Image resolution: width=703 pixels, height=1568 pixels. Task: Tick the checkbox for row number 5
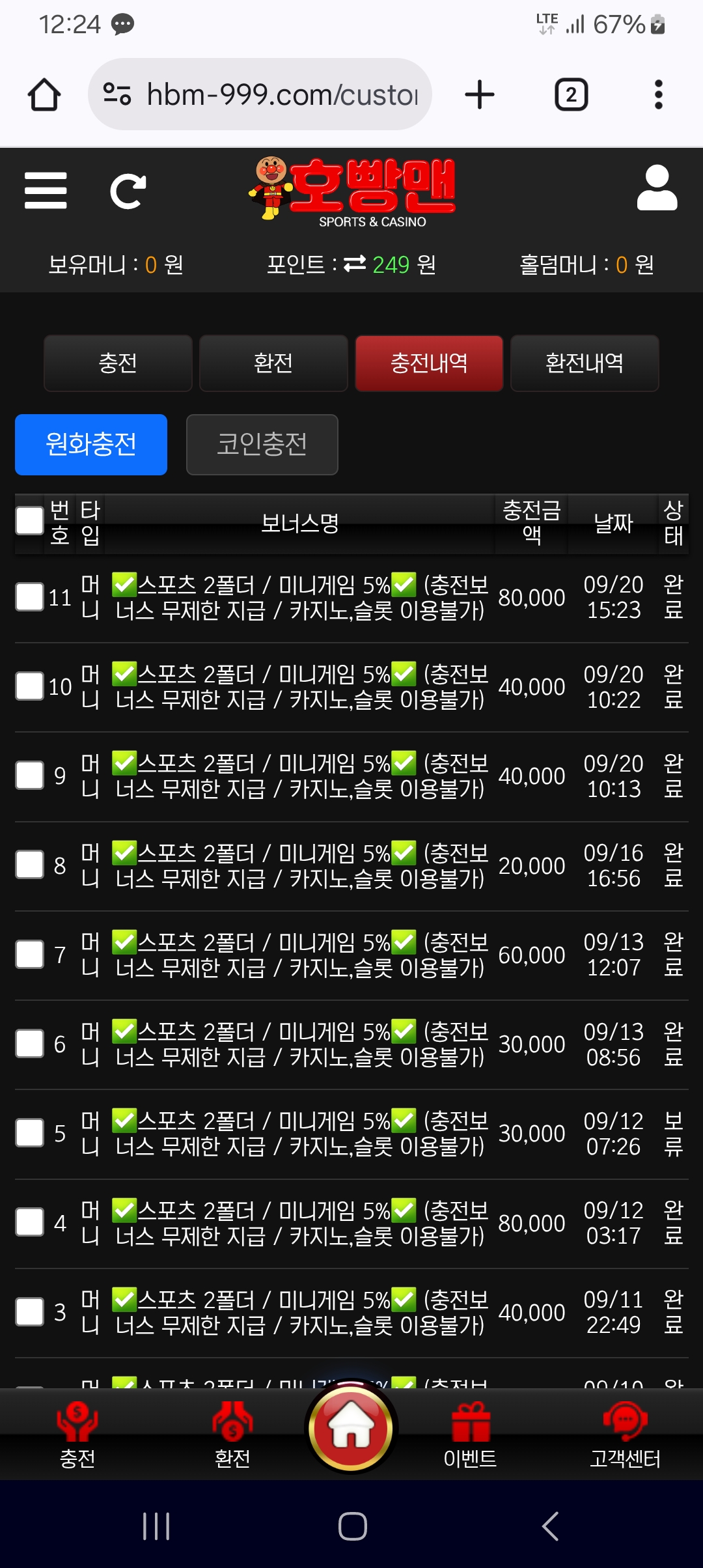tap(29, 1133)
